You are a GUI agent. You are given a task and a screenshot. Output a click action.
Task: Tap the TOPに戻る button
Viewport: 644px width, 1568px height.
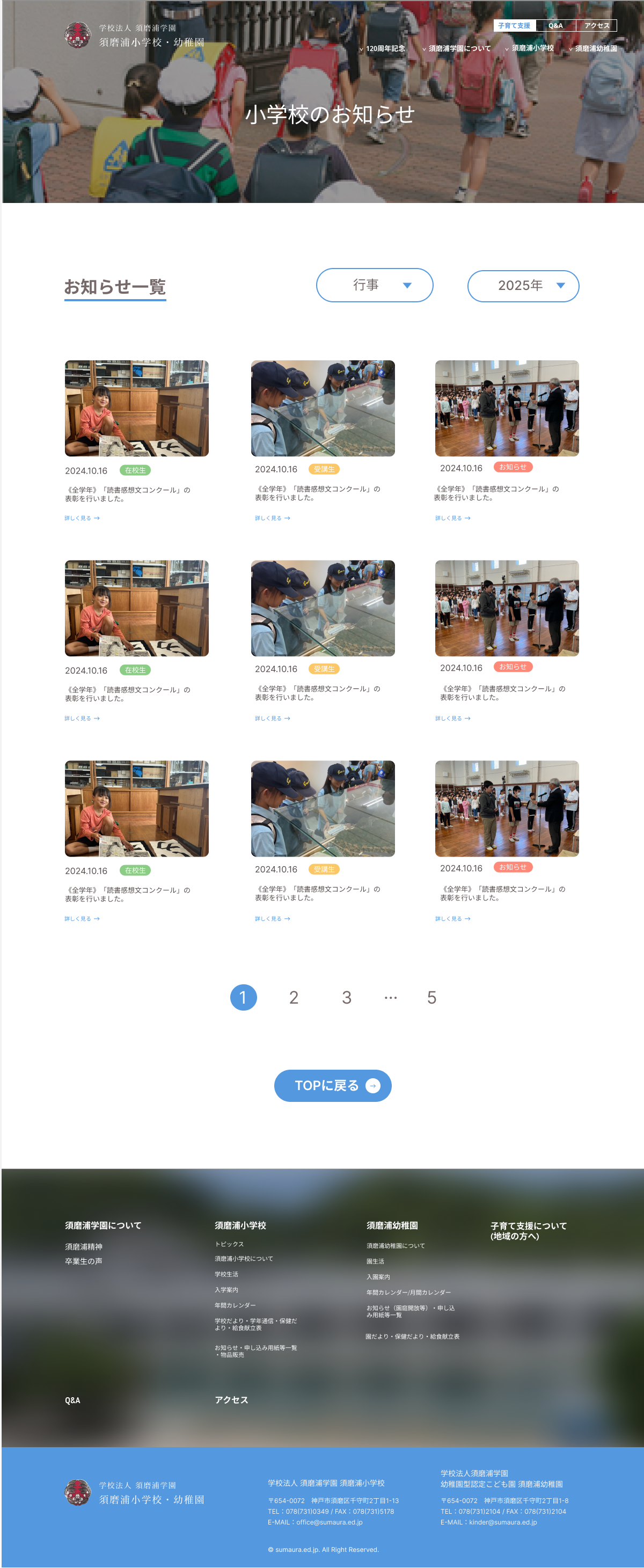coord(333,1085)
